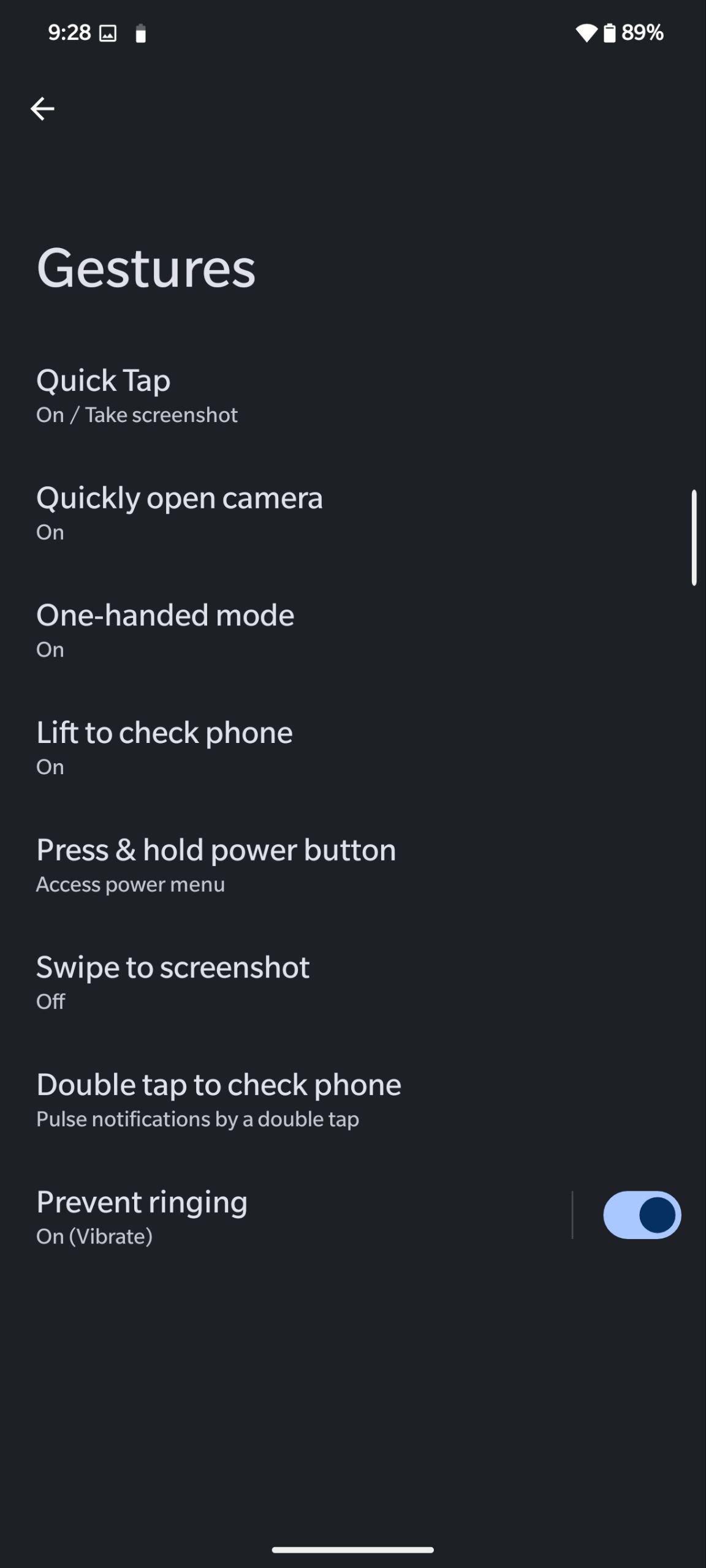Open Quick Tap settings
The image size is (706, 1568).
click(353, 396)
